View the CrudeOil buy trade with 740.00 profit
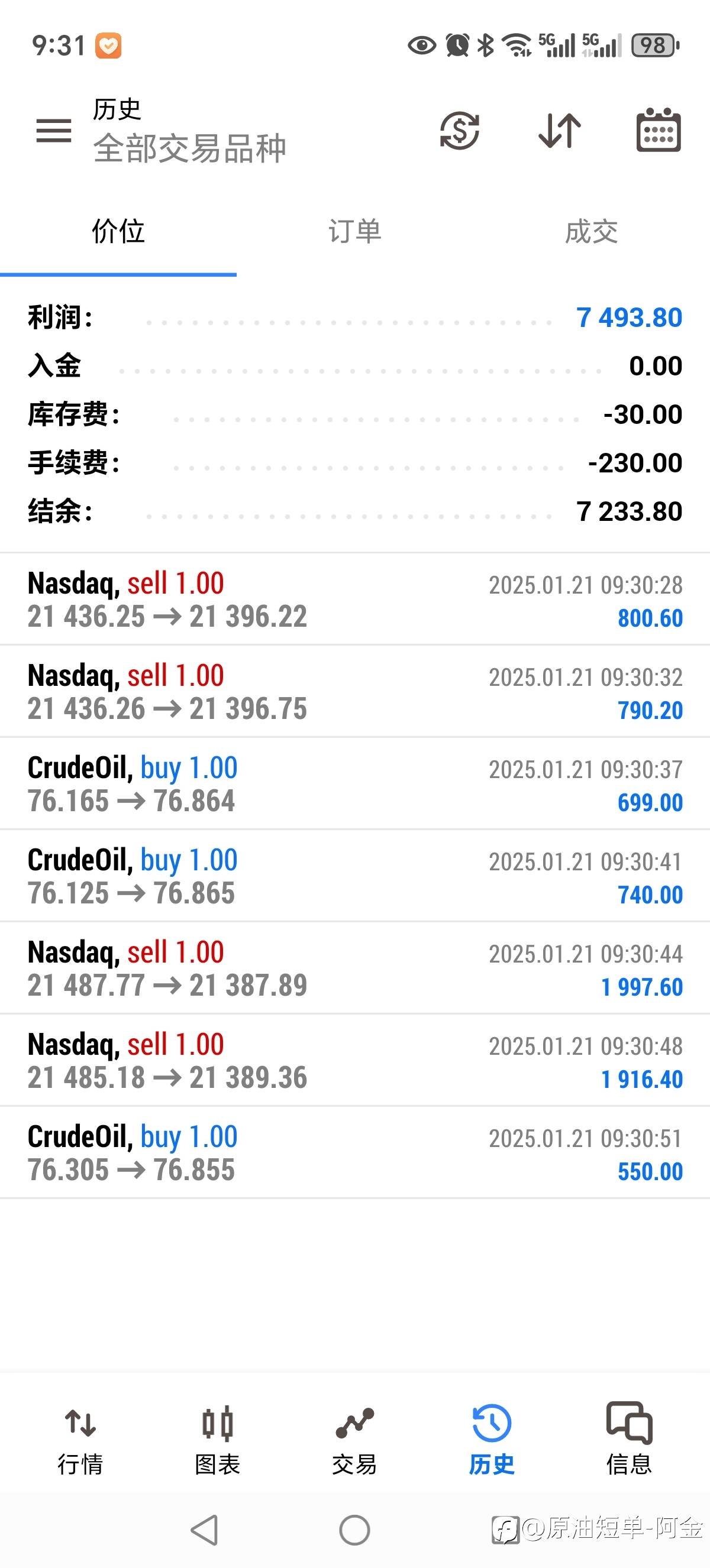 (354, 876)
